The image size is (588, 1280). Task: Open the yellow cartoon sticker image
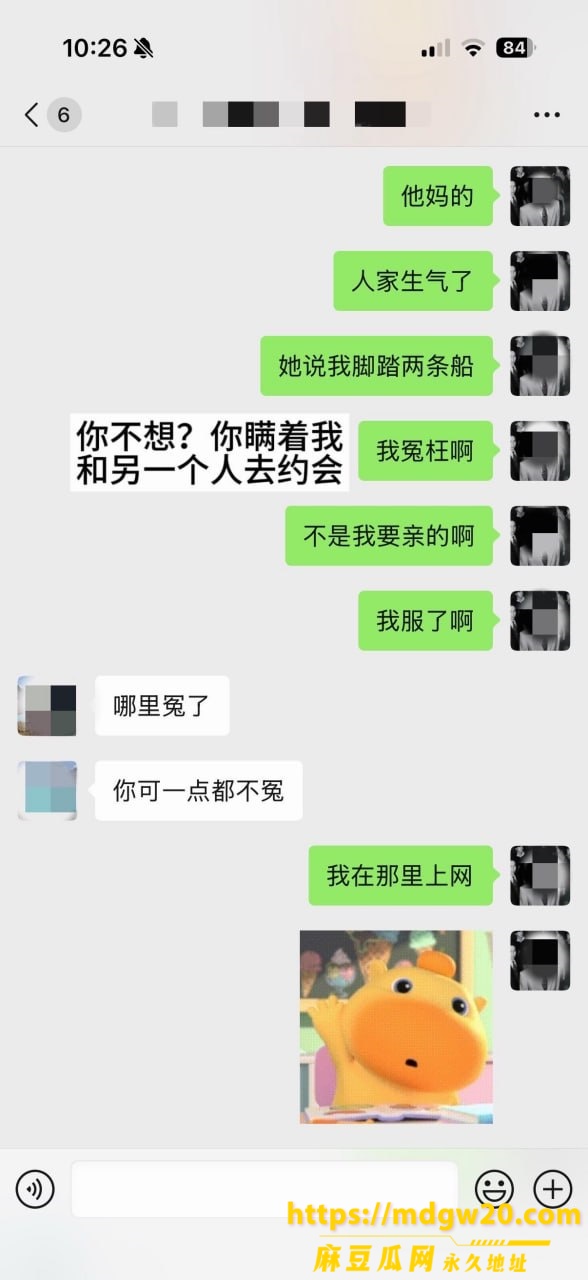click(x=396, y=1027)
